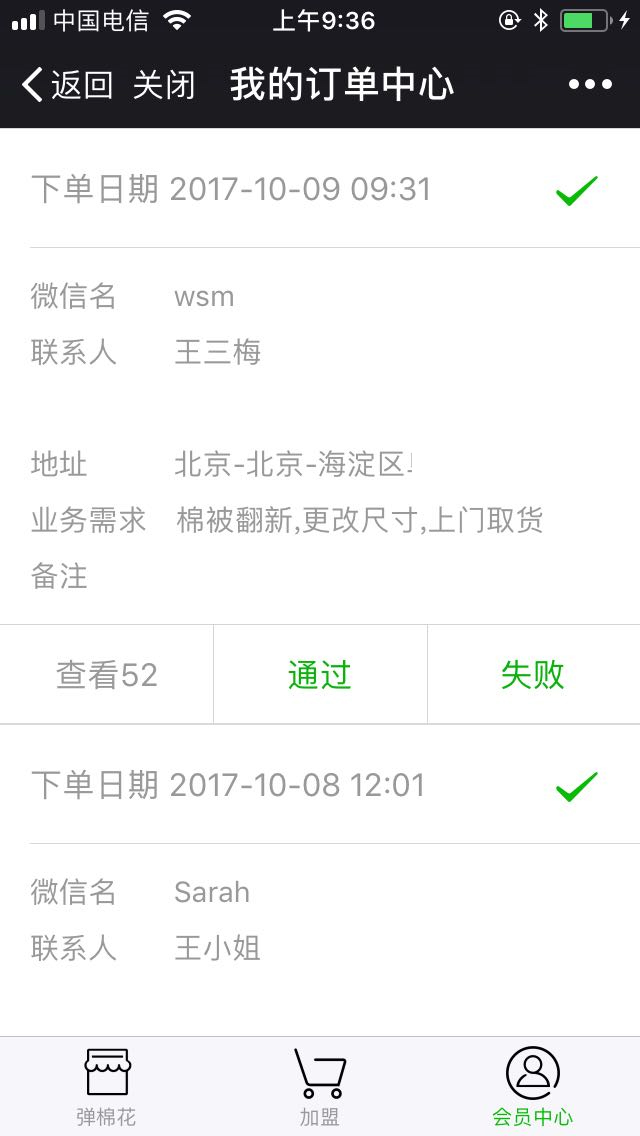Viewport: 640px width, 1136px height.
Task: Select the 会员中心 tab
Action: click(533, 1087)
